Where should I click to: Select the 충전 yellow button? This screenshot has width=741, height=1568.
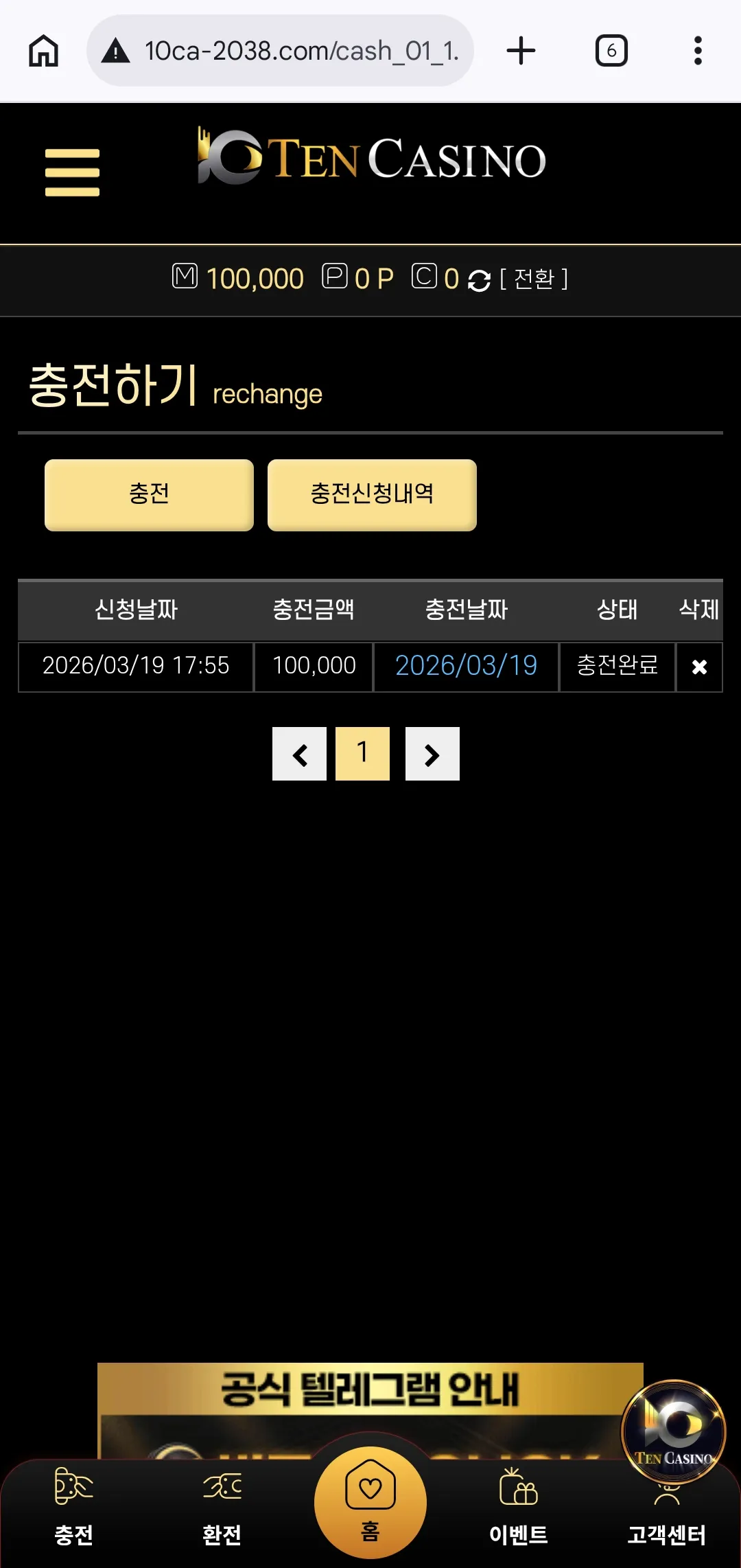click(149, 494)
